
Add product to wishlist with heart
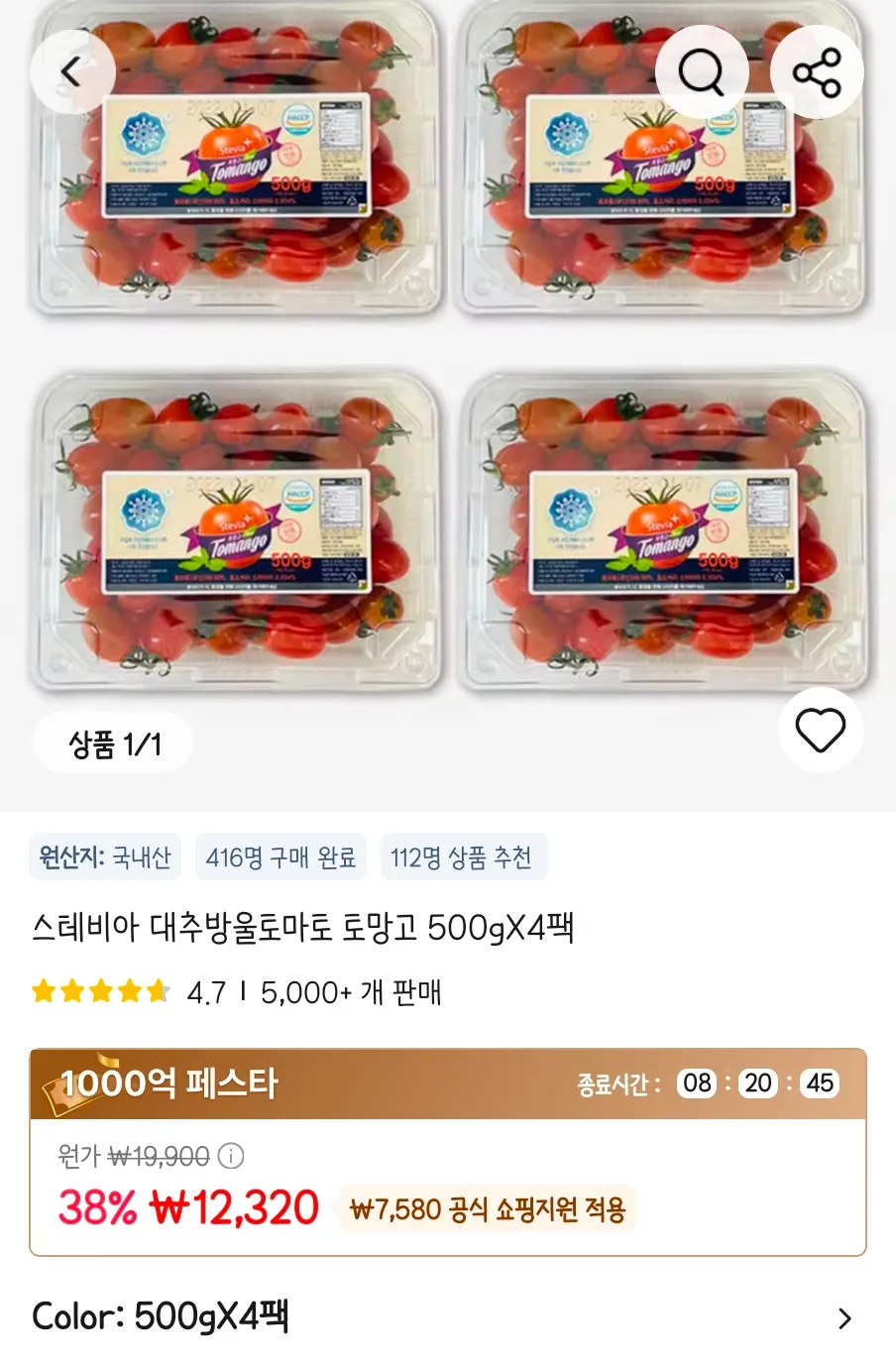coord(820,731)
